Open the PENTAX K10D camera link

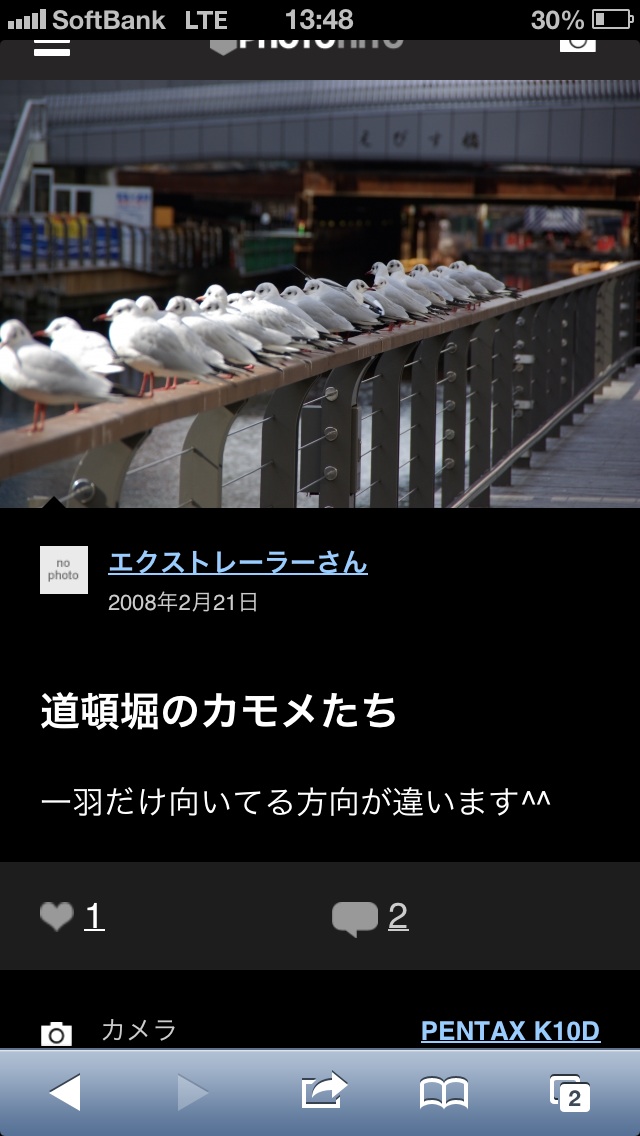pyautogui.click(x=510, y=1031)
